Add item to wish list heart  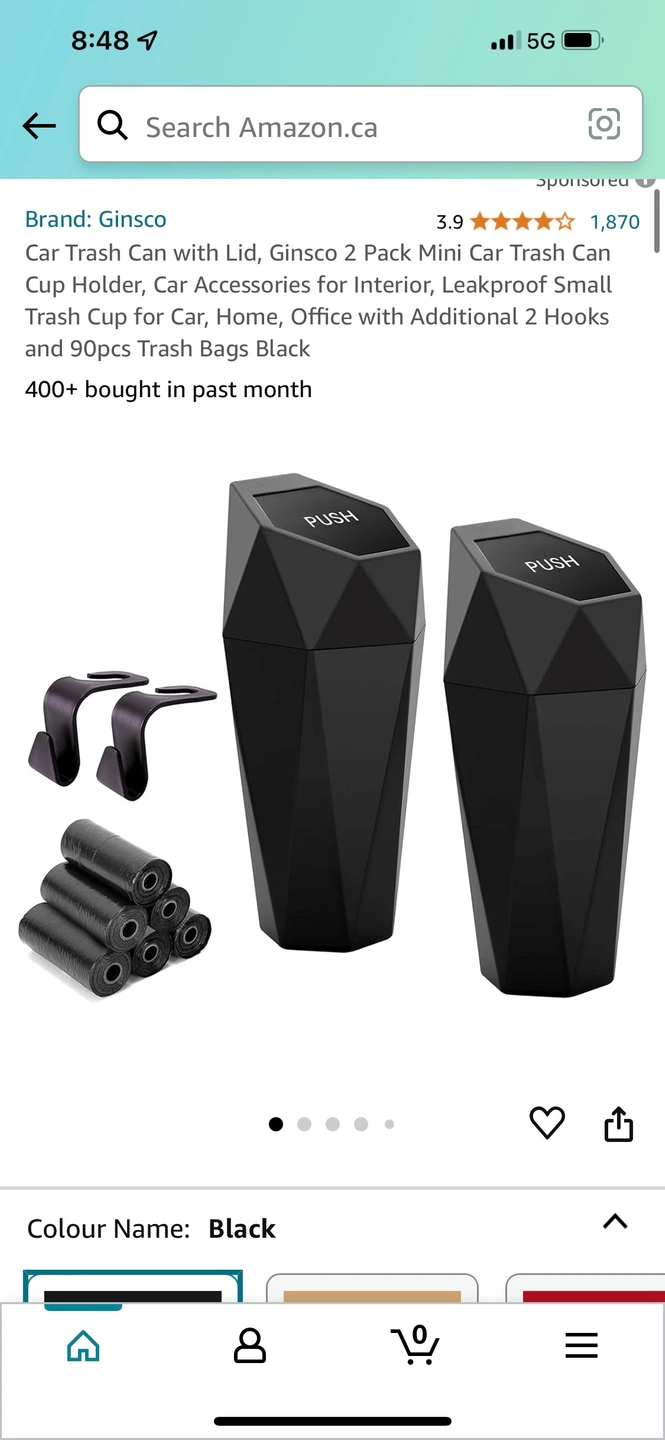coord(546,1123)
